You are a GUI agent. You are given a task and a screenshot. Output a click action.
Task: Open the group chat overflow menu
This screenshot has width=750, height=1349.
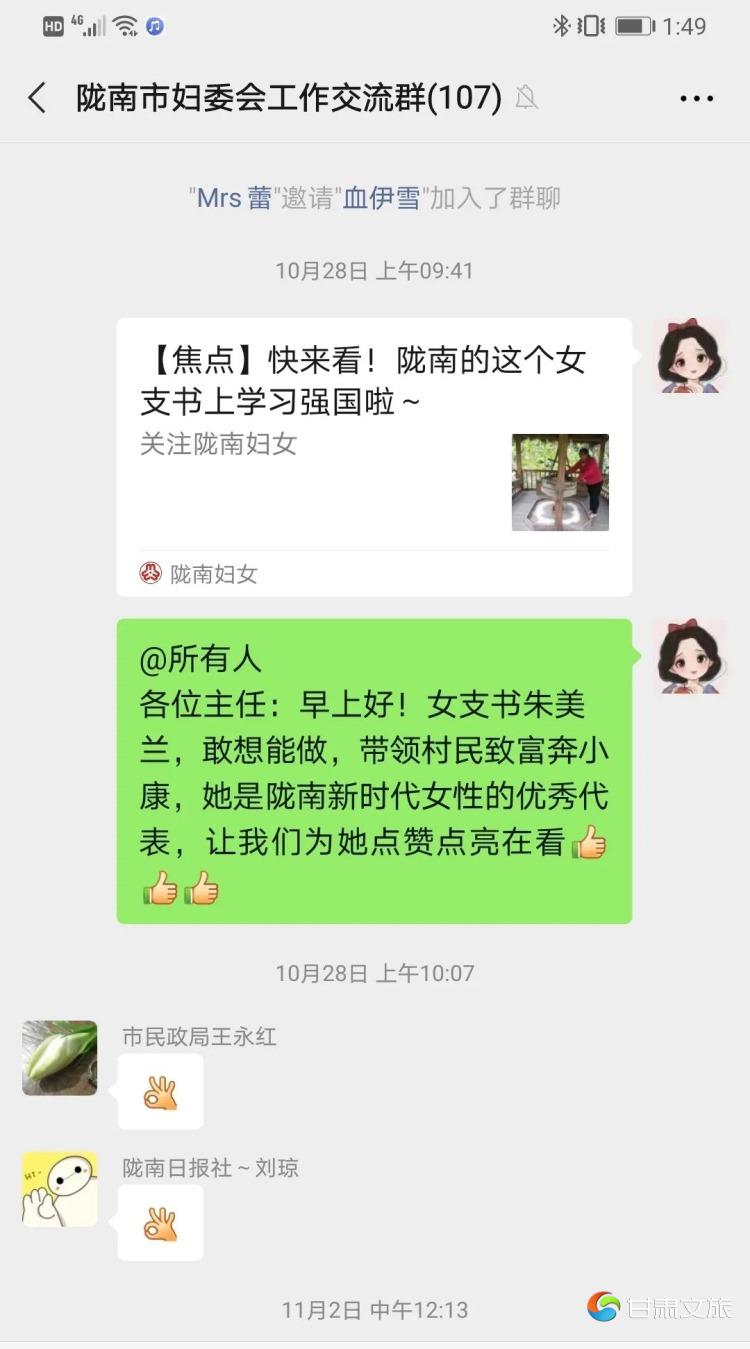[696, 98]
